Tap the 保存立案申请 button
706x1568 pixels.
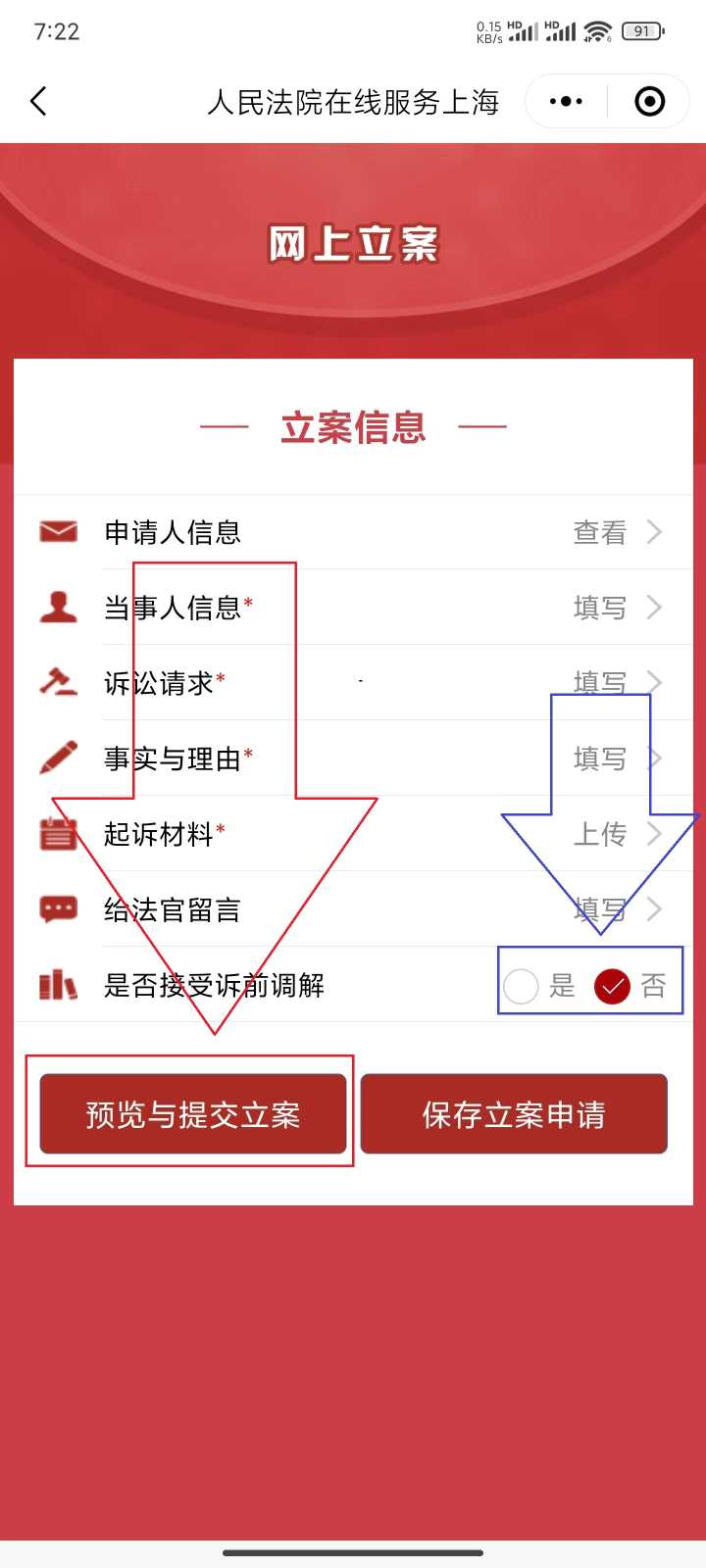514,1114
